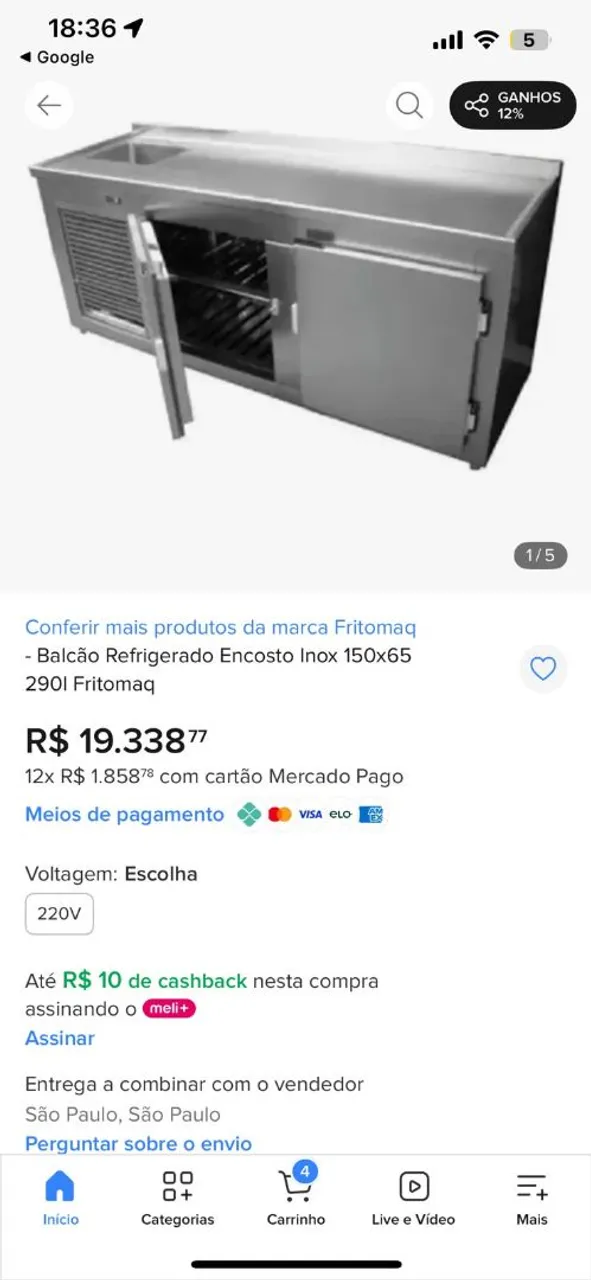Open the Carrinho shopping cart
591x1280 pixels.
296,1198
